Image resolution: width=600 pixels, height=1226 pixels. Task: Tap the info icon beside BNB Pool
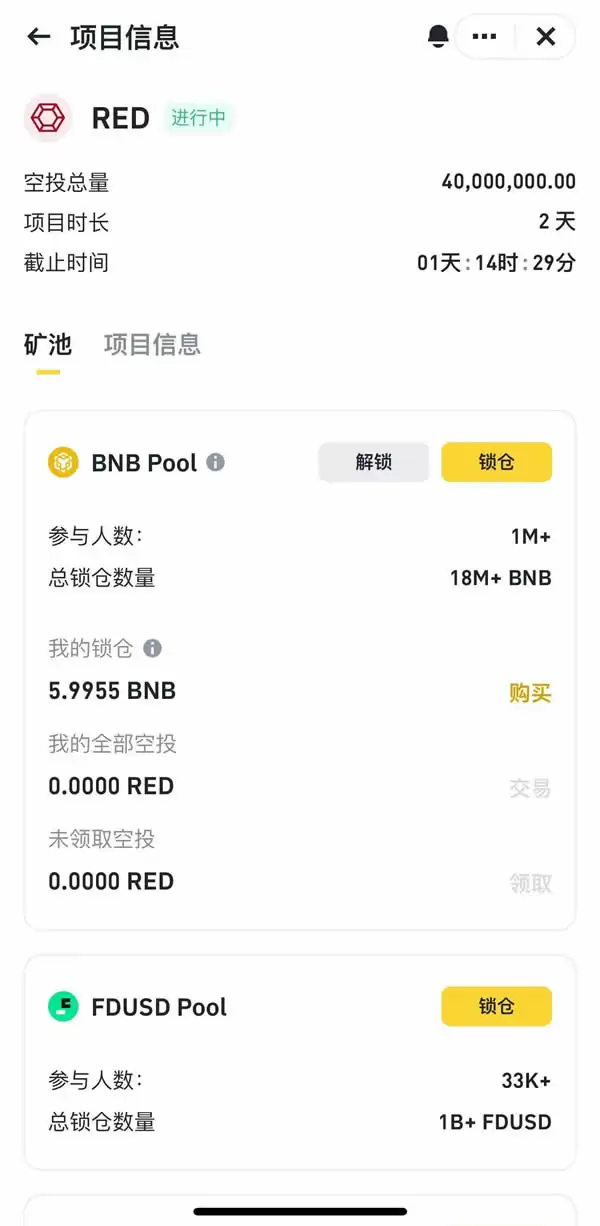click(x=216, y=462)
